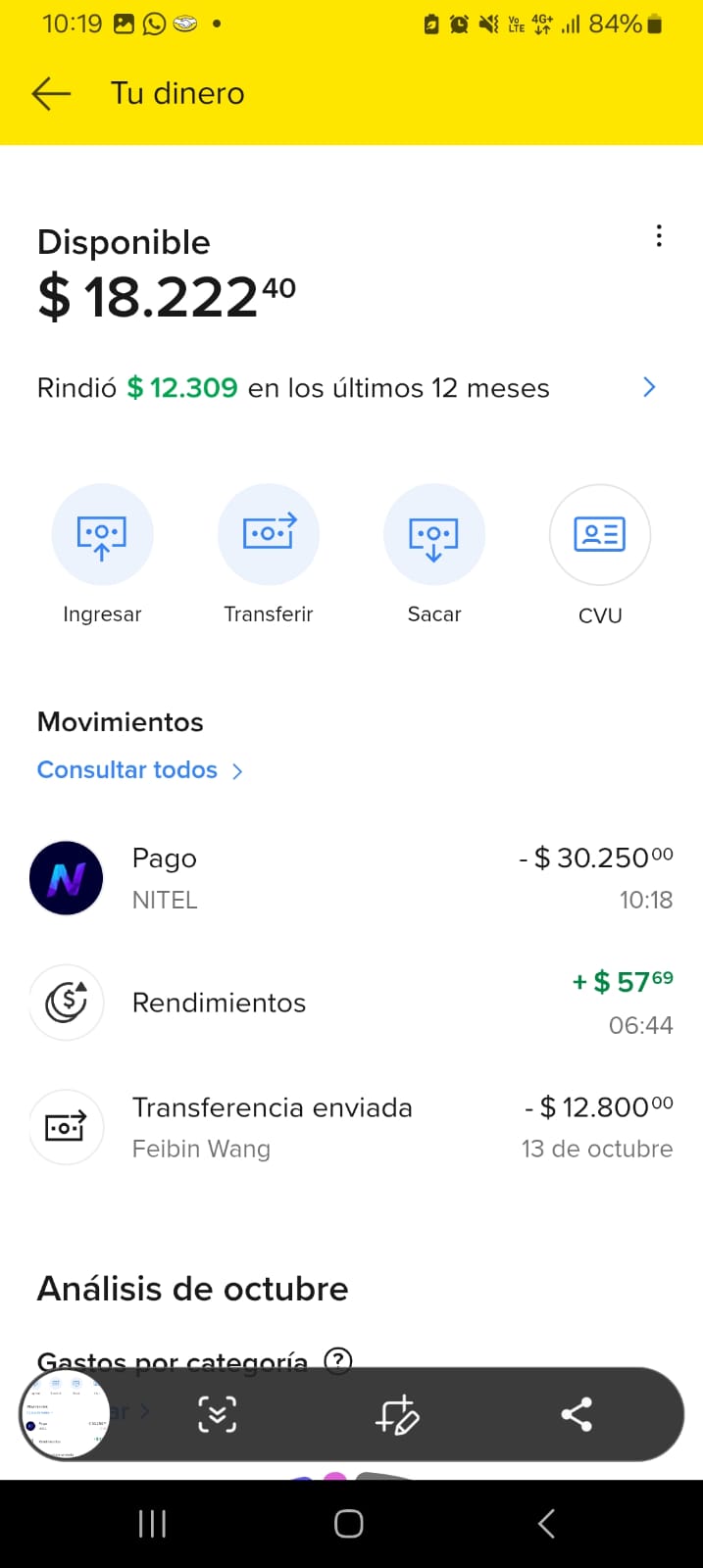The height and width of the screenshot is (1568, 703).
Task: Open the three-dot overflow menu
Action: pos(659,236)
